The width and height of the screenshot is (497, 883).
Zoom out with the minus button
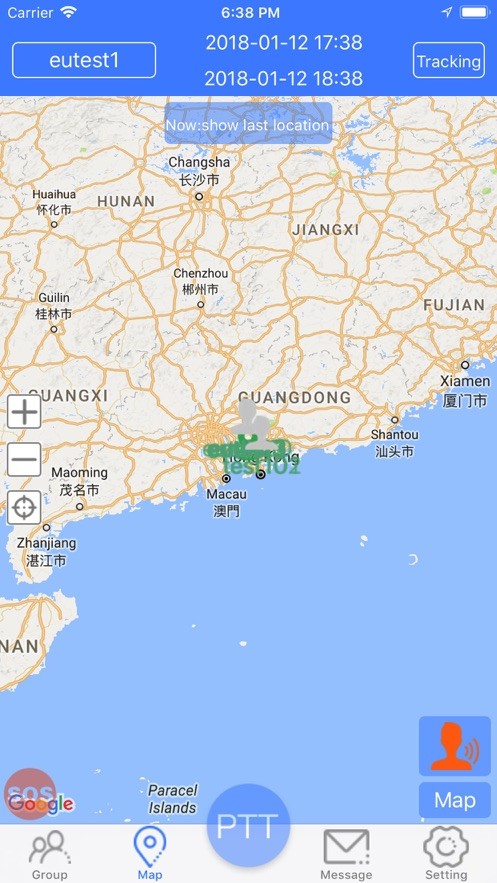24,460
